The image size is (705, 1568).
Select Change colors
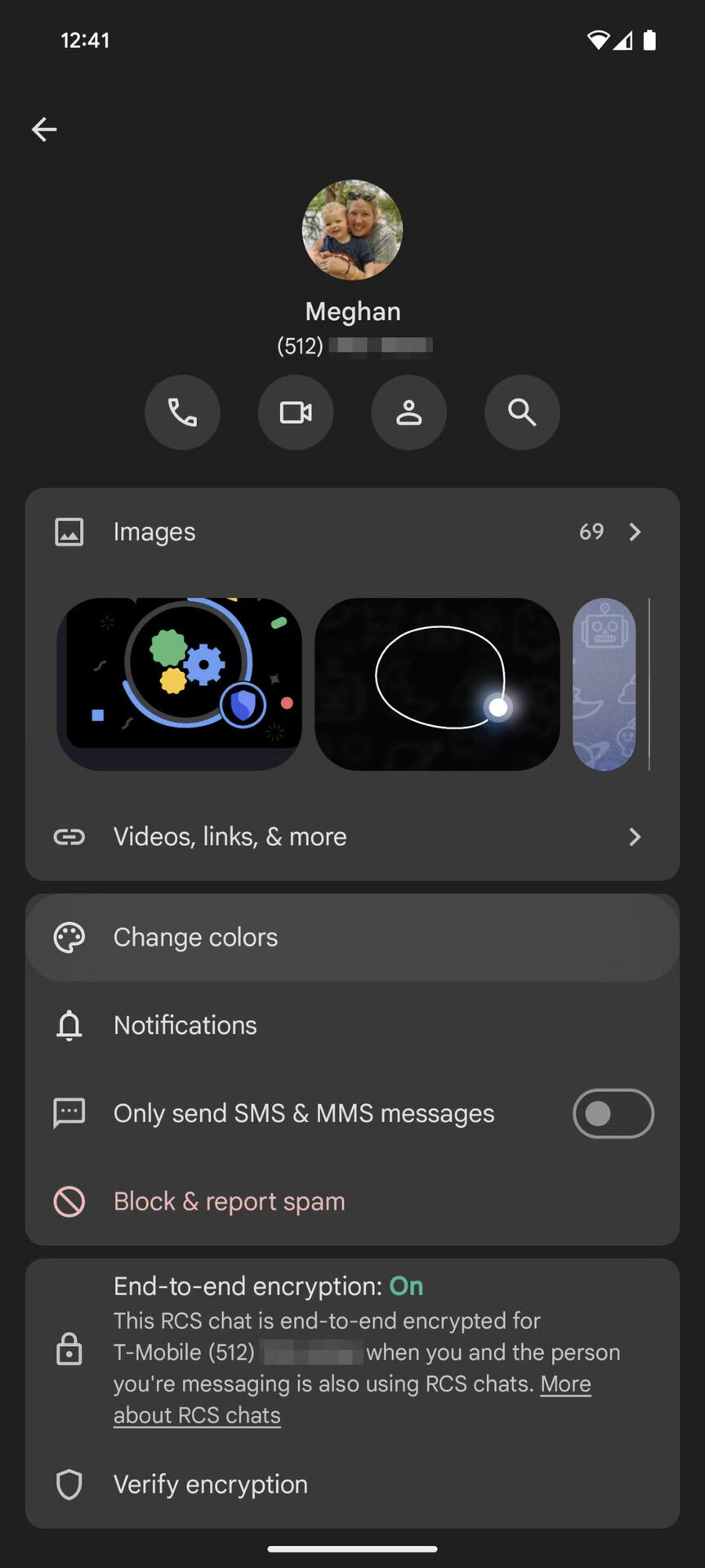(x=351, y=938)
